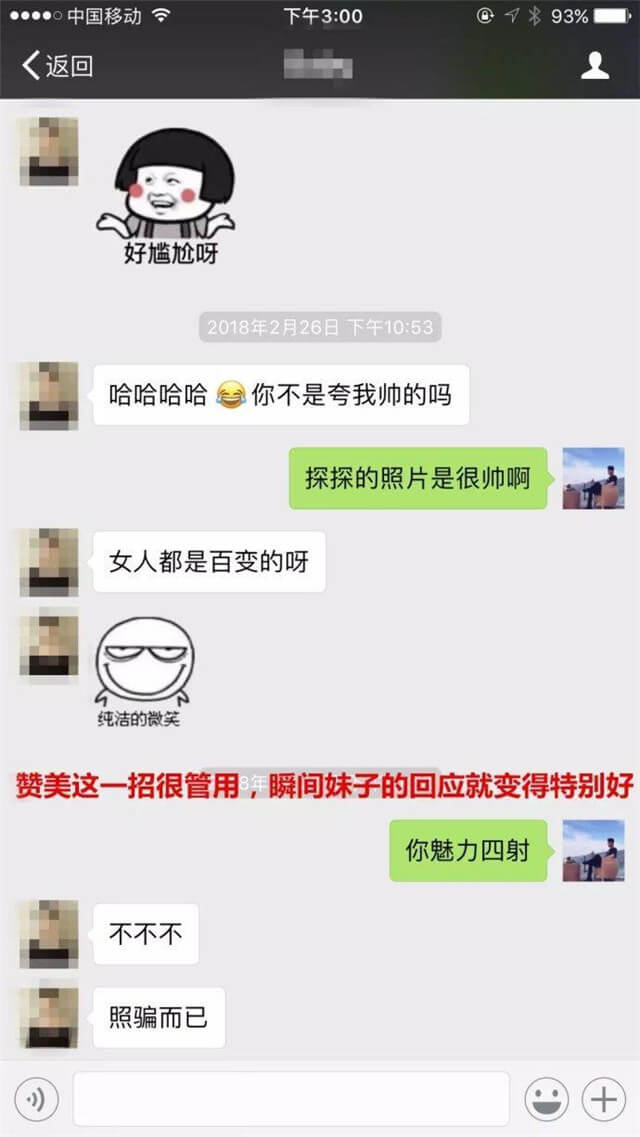Switch to voice input mode
640x1137 pixels.
coord(37,1100)
